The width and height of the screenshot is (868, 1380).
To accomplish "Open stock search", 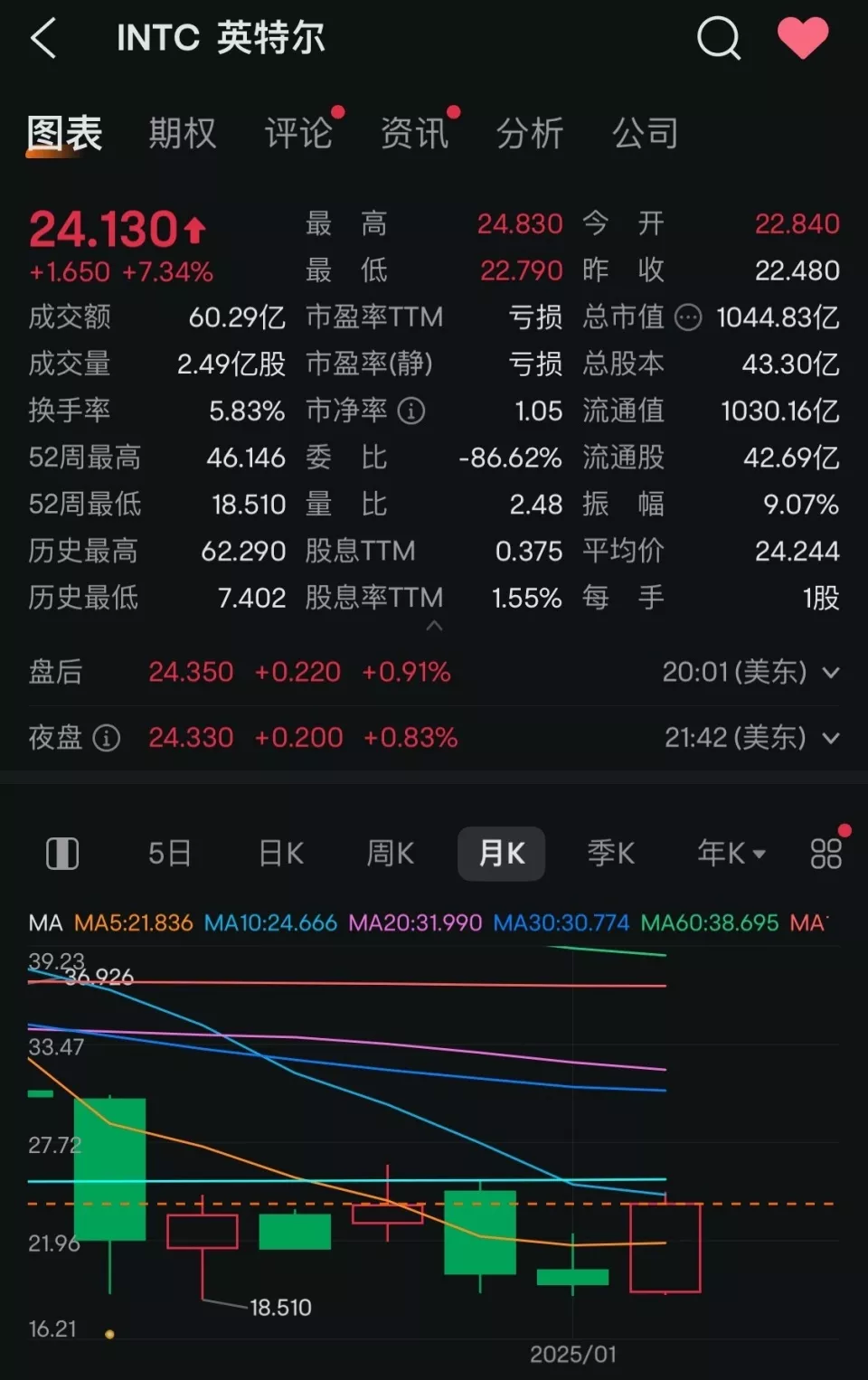I will 719,39.
